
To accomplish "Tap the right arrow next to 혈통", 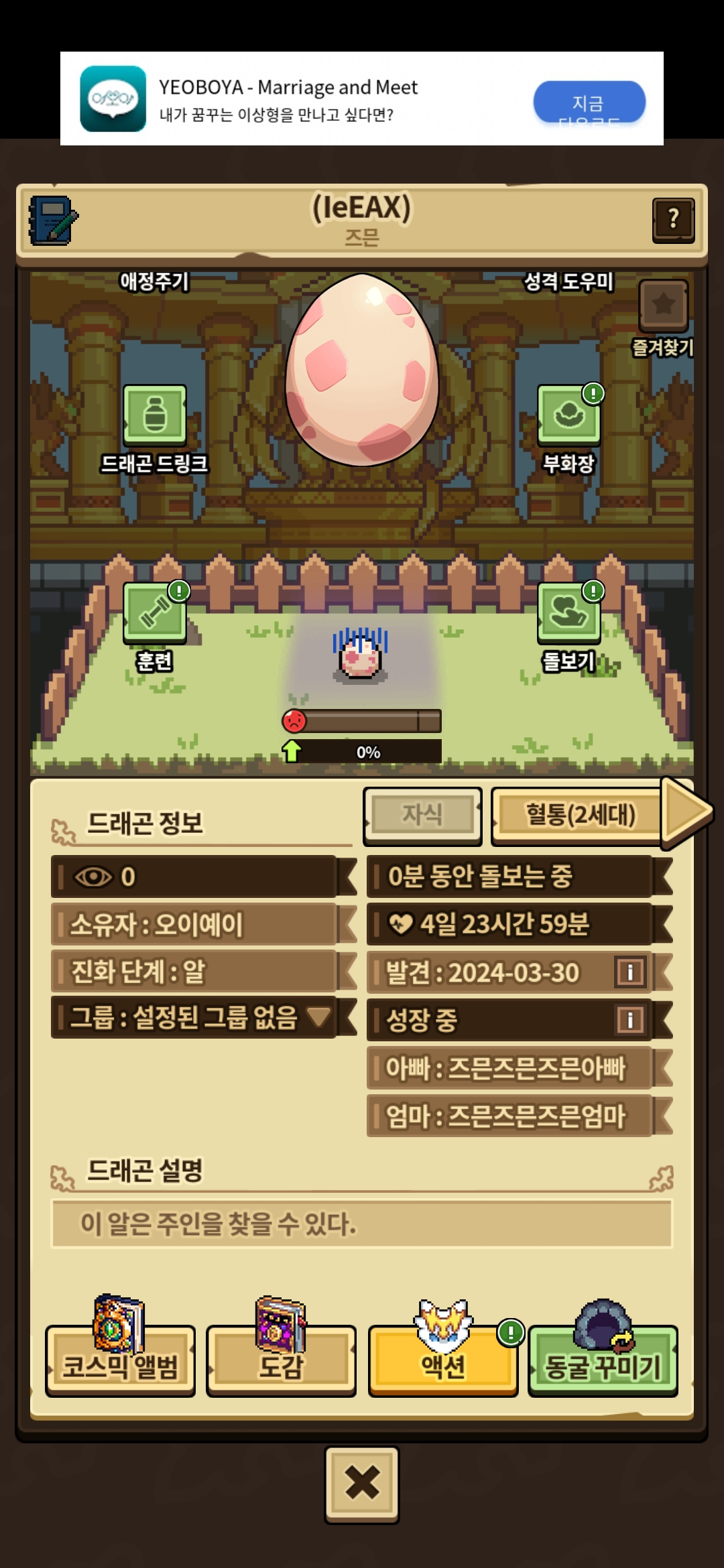I will pos(685,812).
